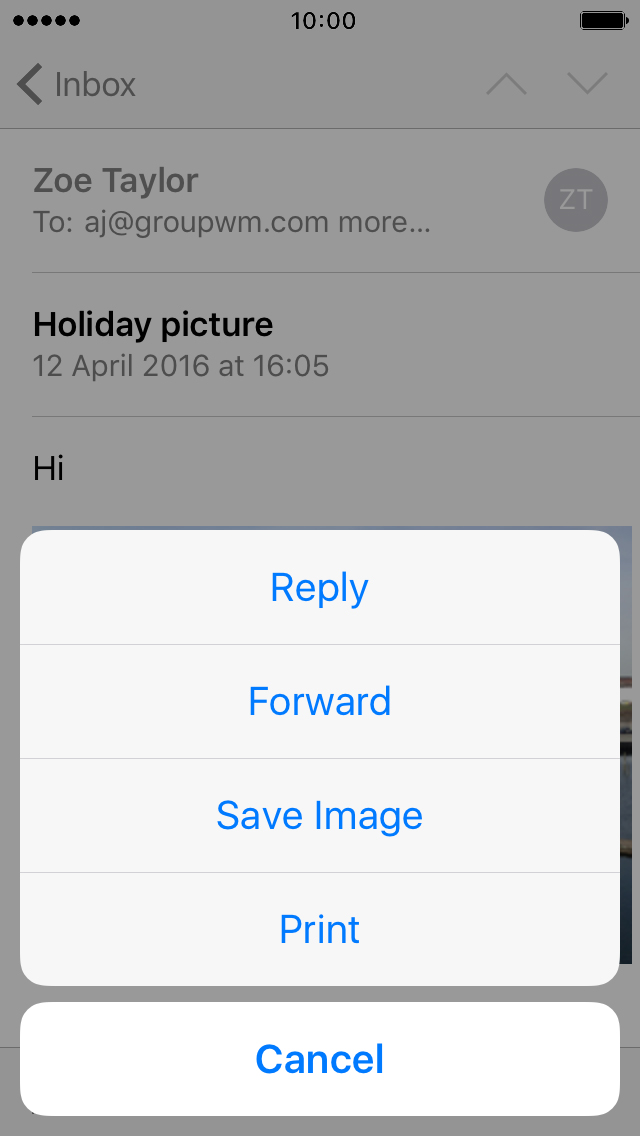This screenshot has height=1136, width=640.
Task: Dismiss the action sheet with Cancel
Action: point(320,1059)
